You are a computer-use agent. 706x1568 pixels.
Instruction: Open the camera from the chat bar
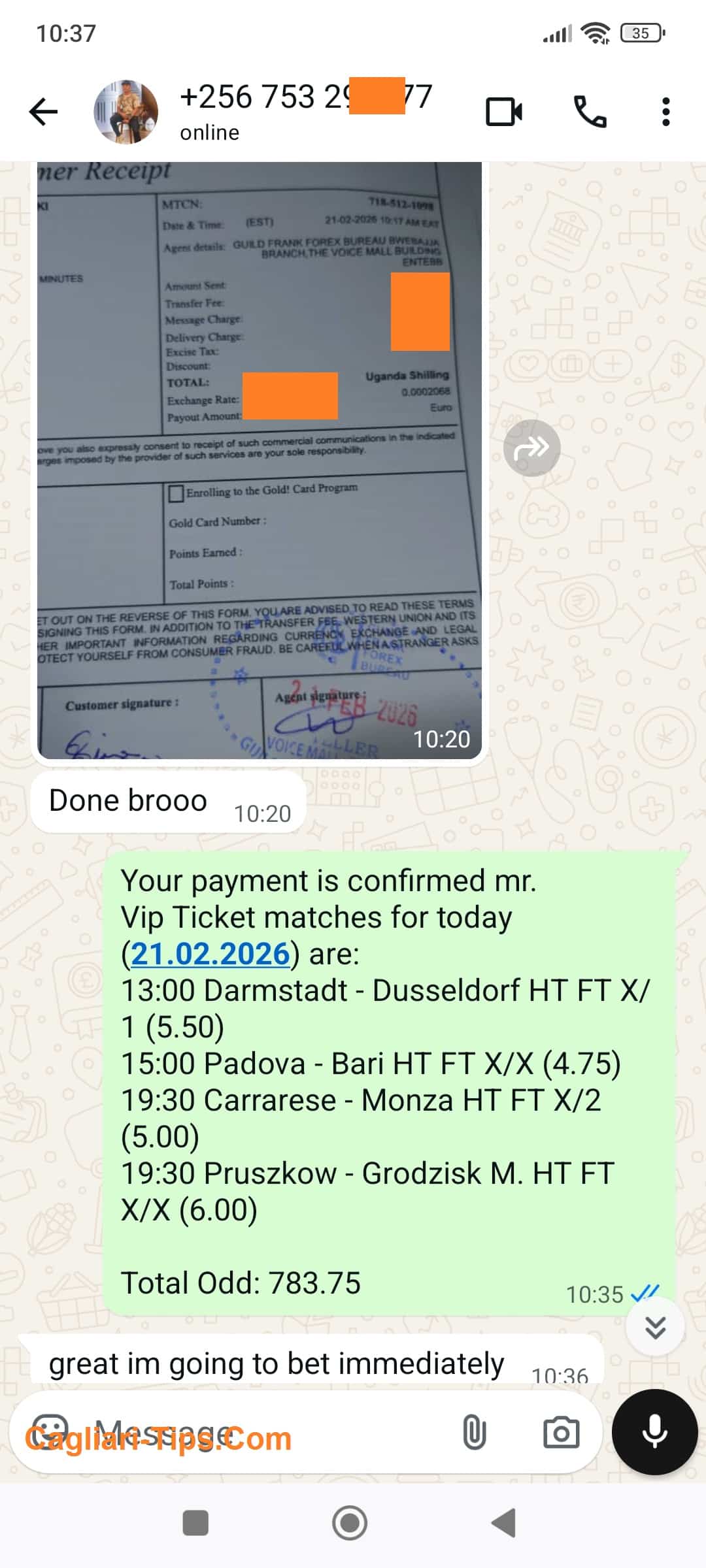pos(562,1432)
